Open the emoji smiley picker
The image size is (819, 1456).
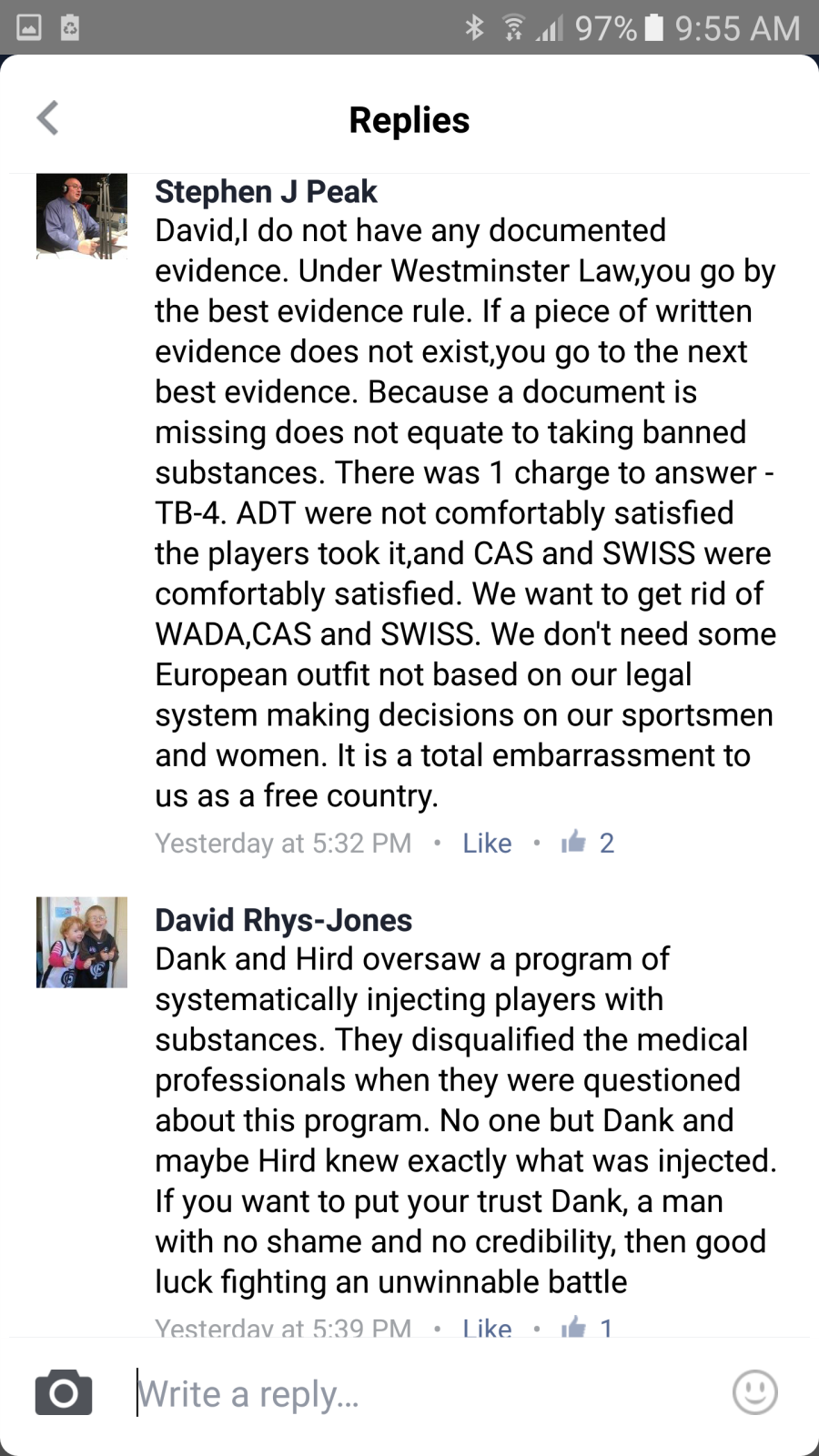[x=755, y=1392]
